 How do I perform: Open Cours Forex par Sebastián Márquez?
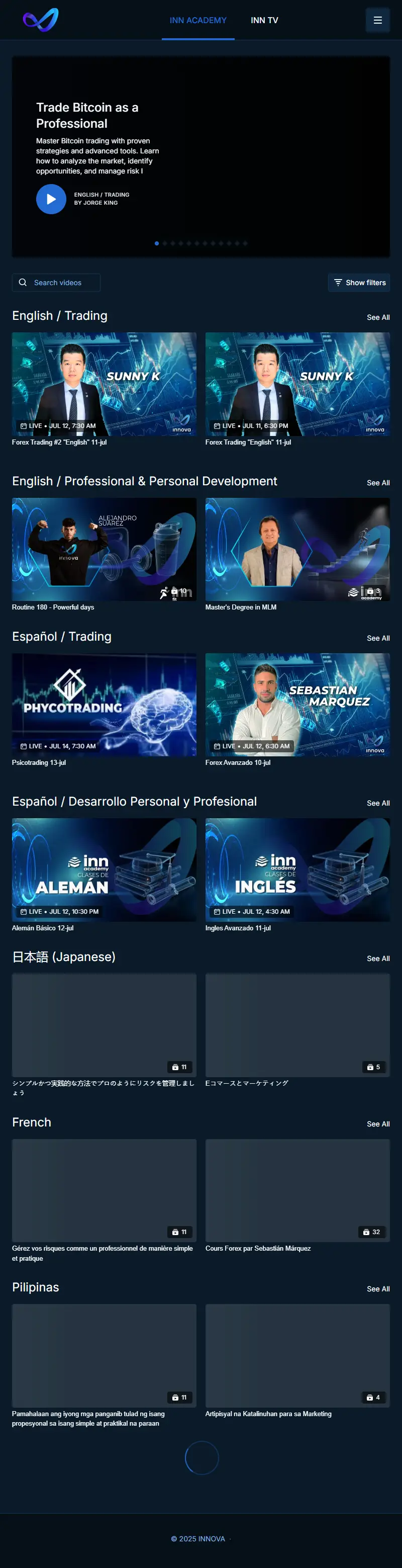(297, 1190)
